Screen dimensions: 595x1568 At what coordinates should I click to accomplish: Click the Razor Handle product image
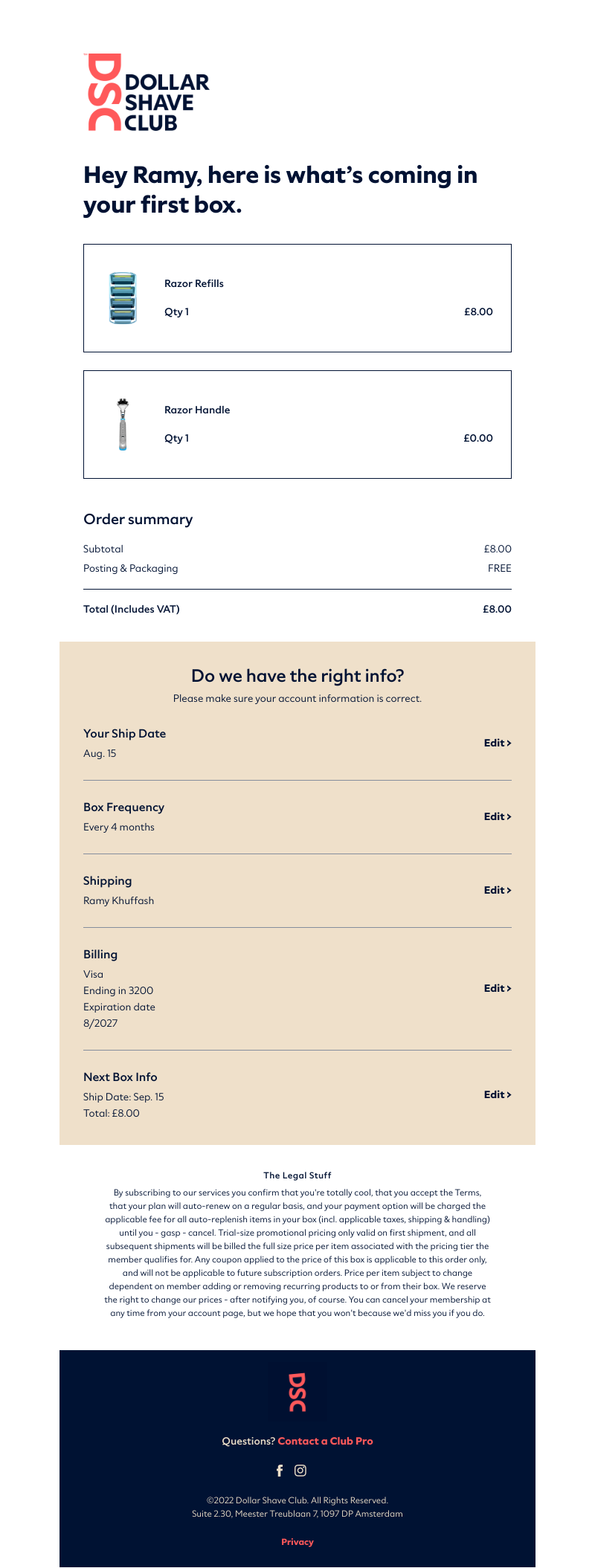(123, 424)
